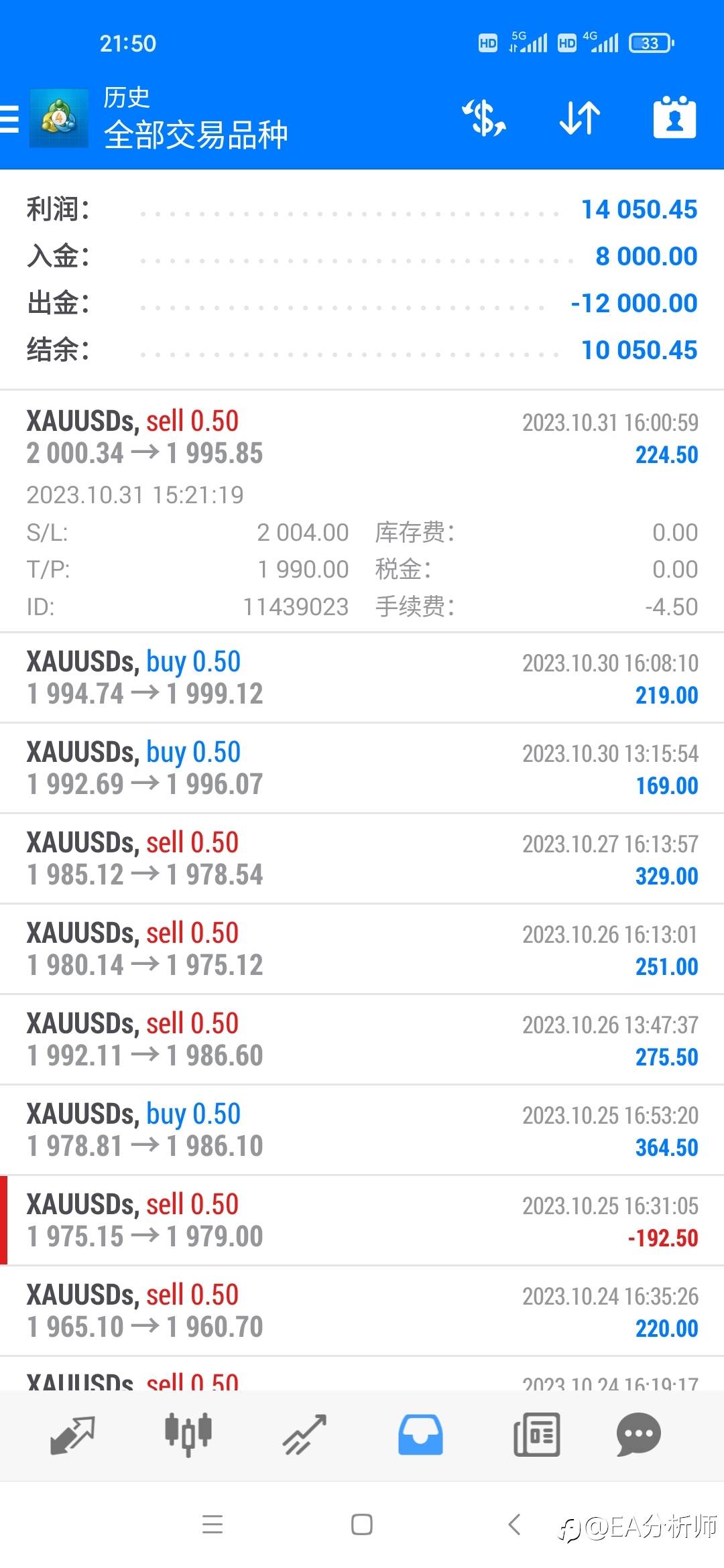Expand the buy trade with profit 364.50

[362, 1130]
